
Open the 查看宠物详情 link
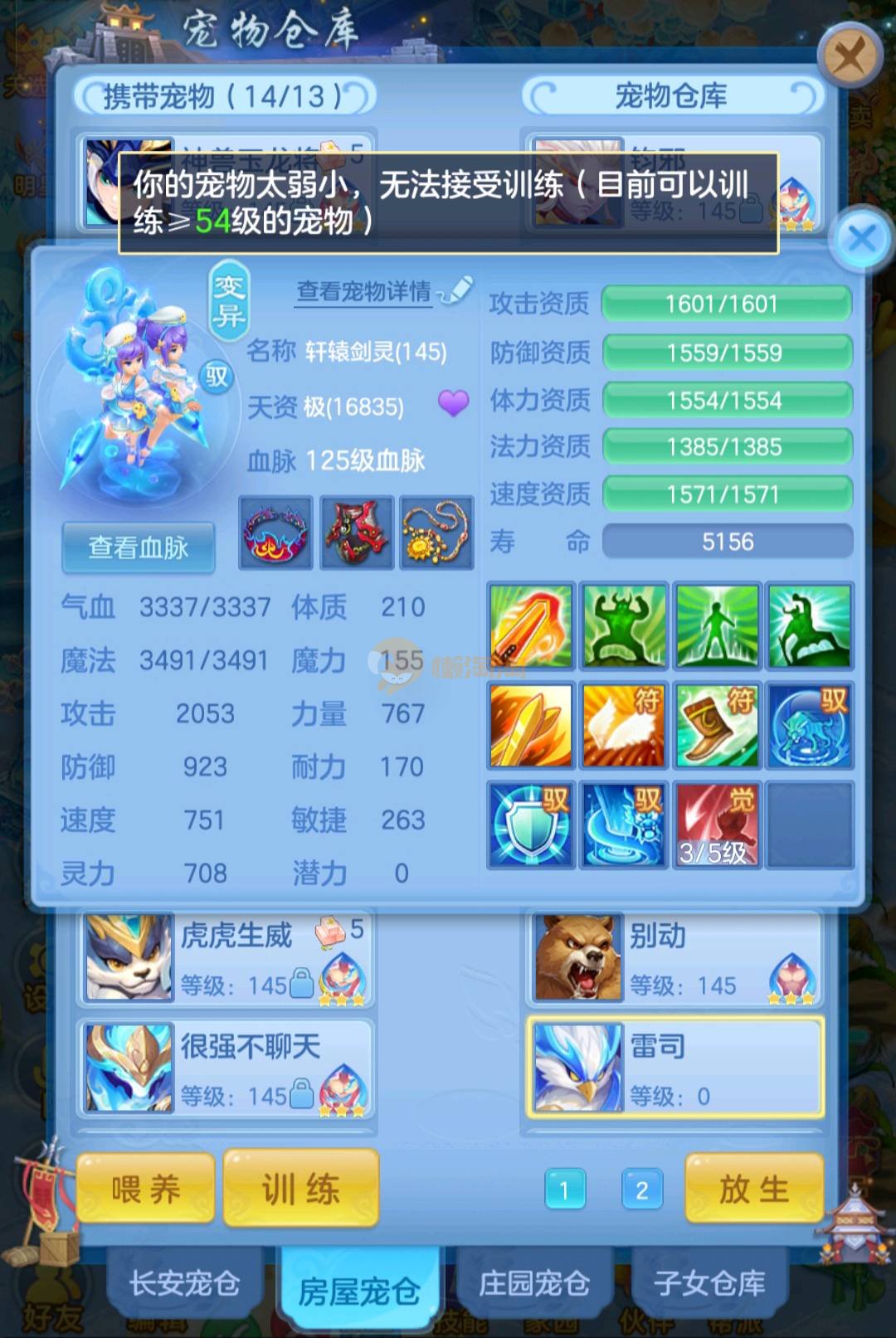point(364,291)
